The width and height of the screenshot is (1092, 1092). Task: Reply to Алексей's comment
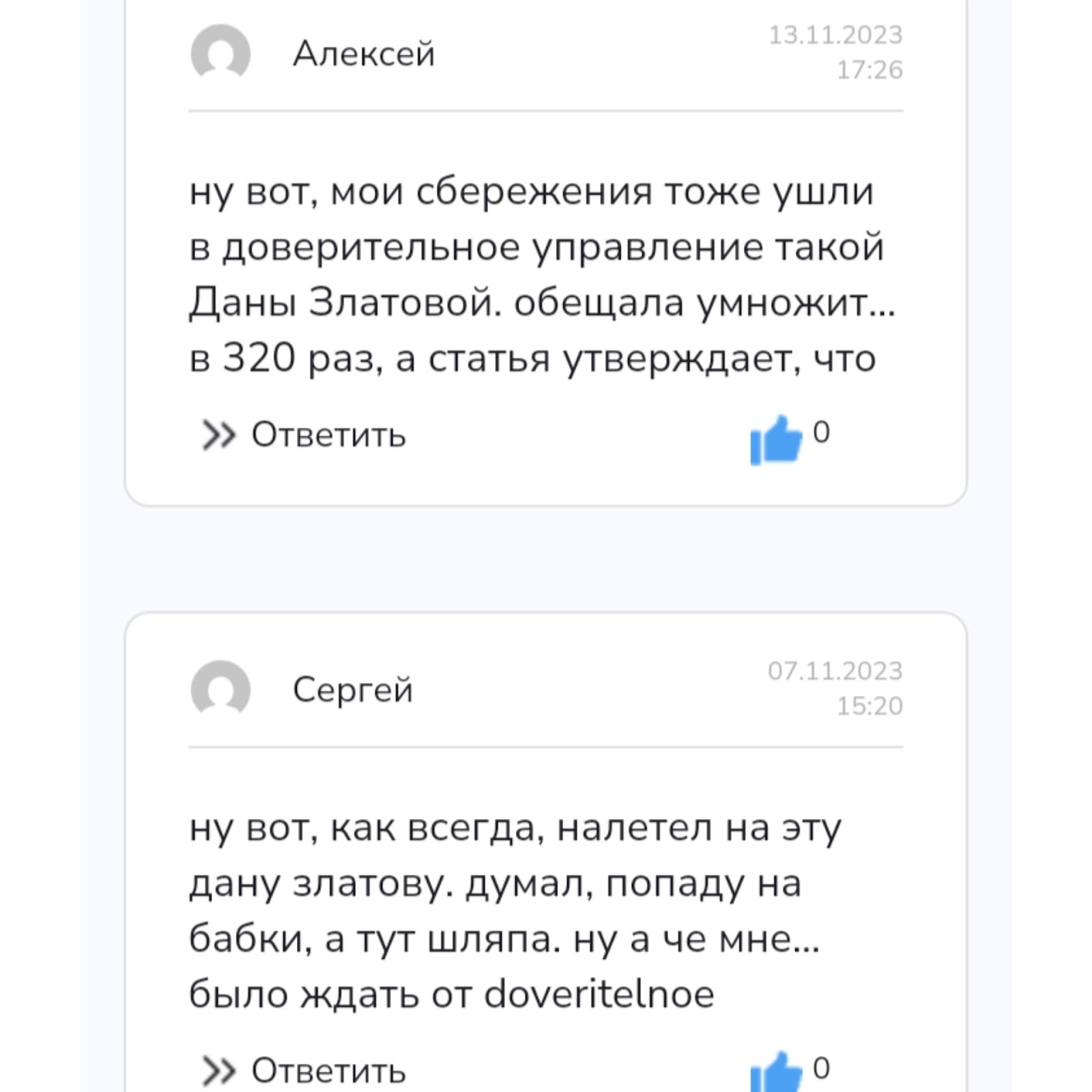tap(305, 435)
